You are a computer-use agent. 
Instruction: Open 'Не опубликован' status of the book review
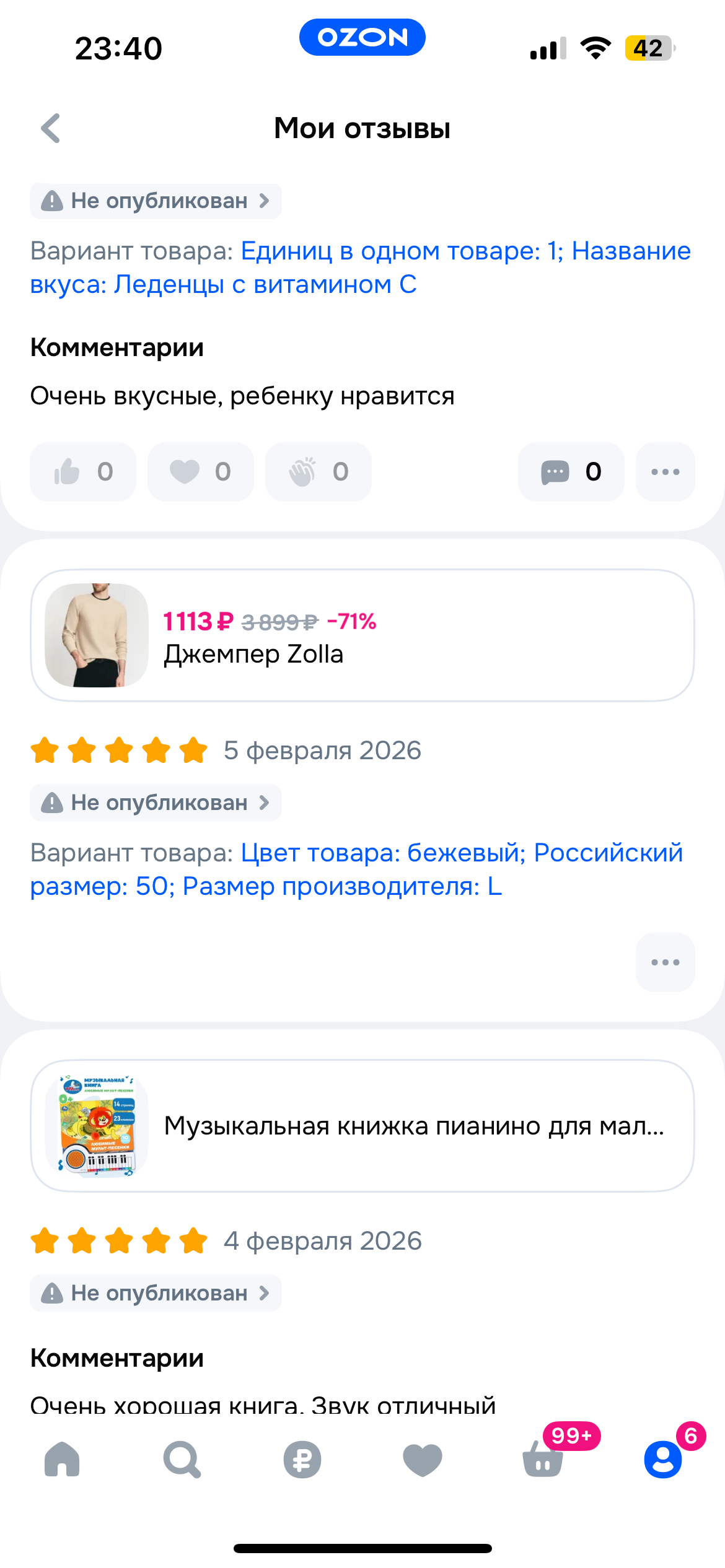[156, 1294]
